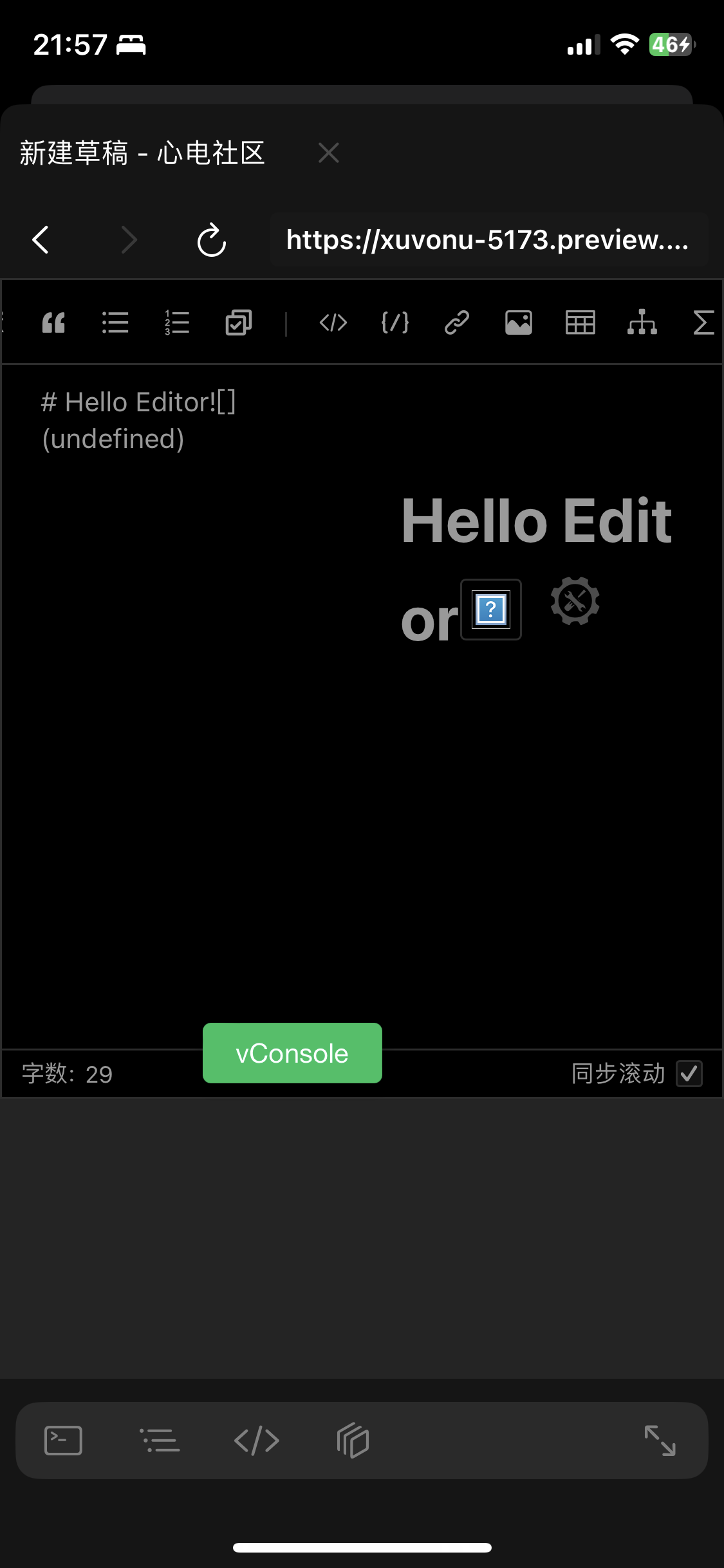Open the outline list in the bottom bar
The width and height of the screenshot is (724, 1568).
tap(160, 1440)
